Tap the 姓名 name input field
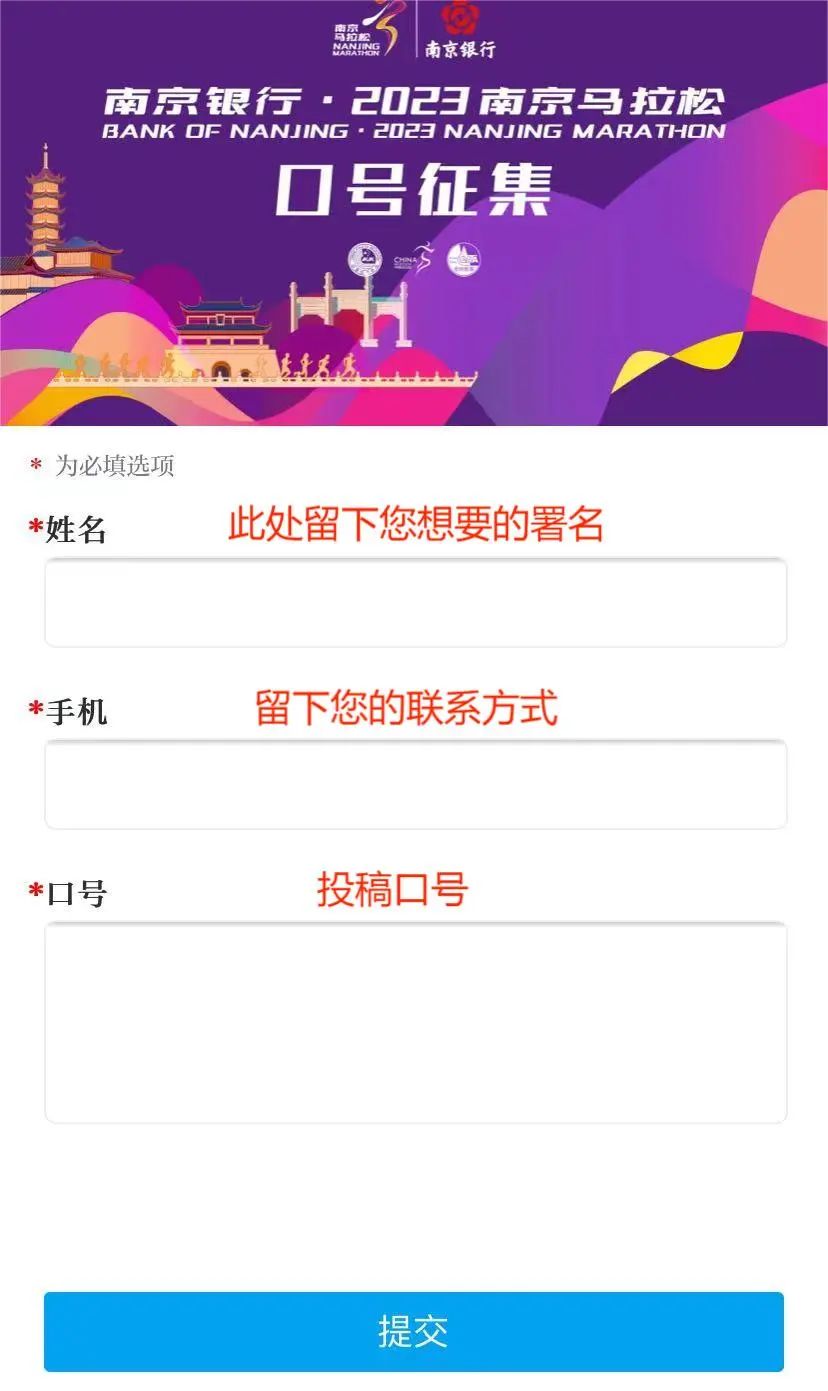This screenshot has width=828, height=1391. (415, 602)
